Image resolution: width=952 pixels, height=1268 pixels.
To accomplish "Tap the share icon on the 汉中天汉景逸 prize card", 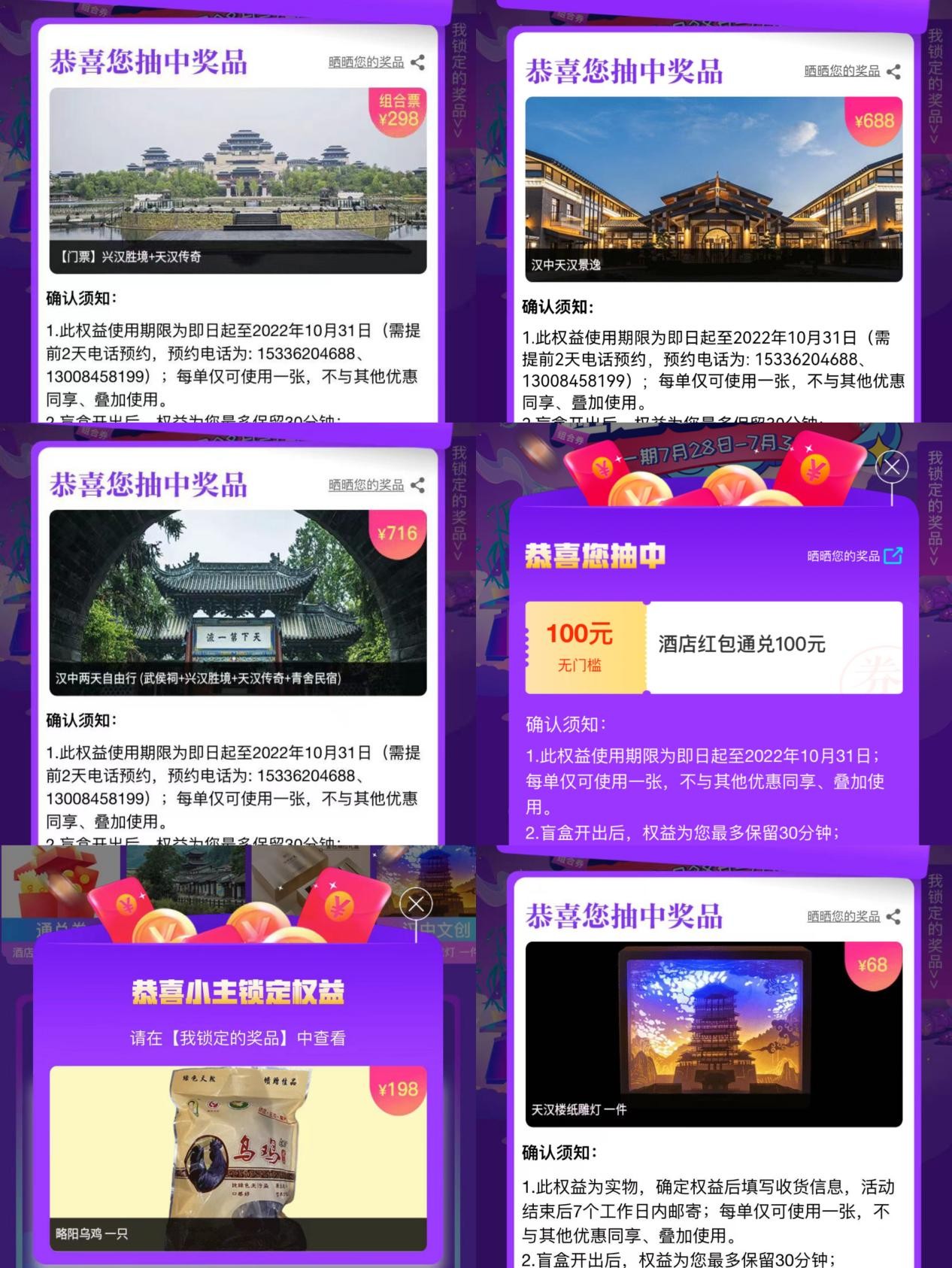I will click(x=894, y=73).
